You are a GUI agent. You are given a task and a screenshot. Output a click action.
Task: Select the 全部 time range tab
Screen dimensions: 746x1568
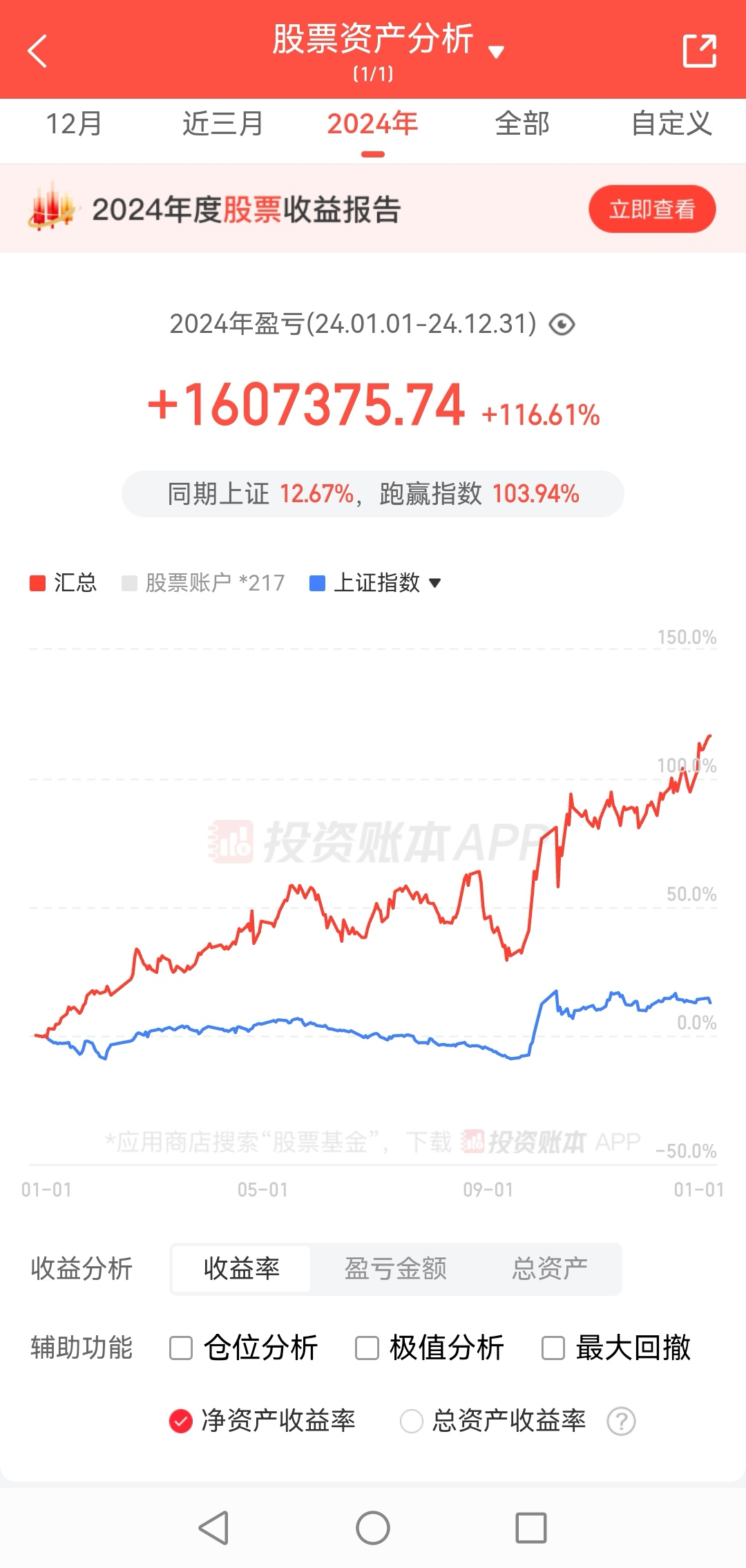pyautogui.click(x=522, y=124)
